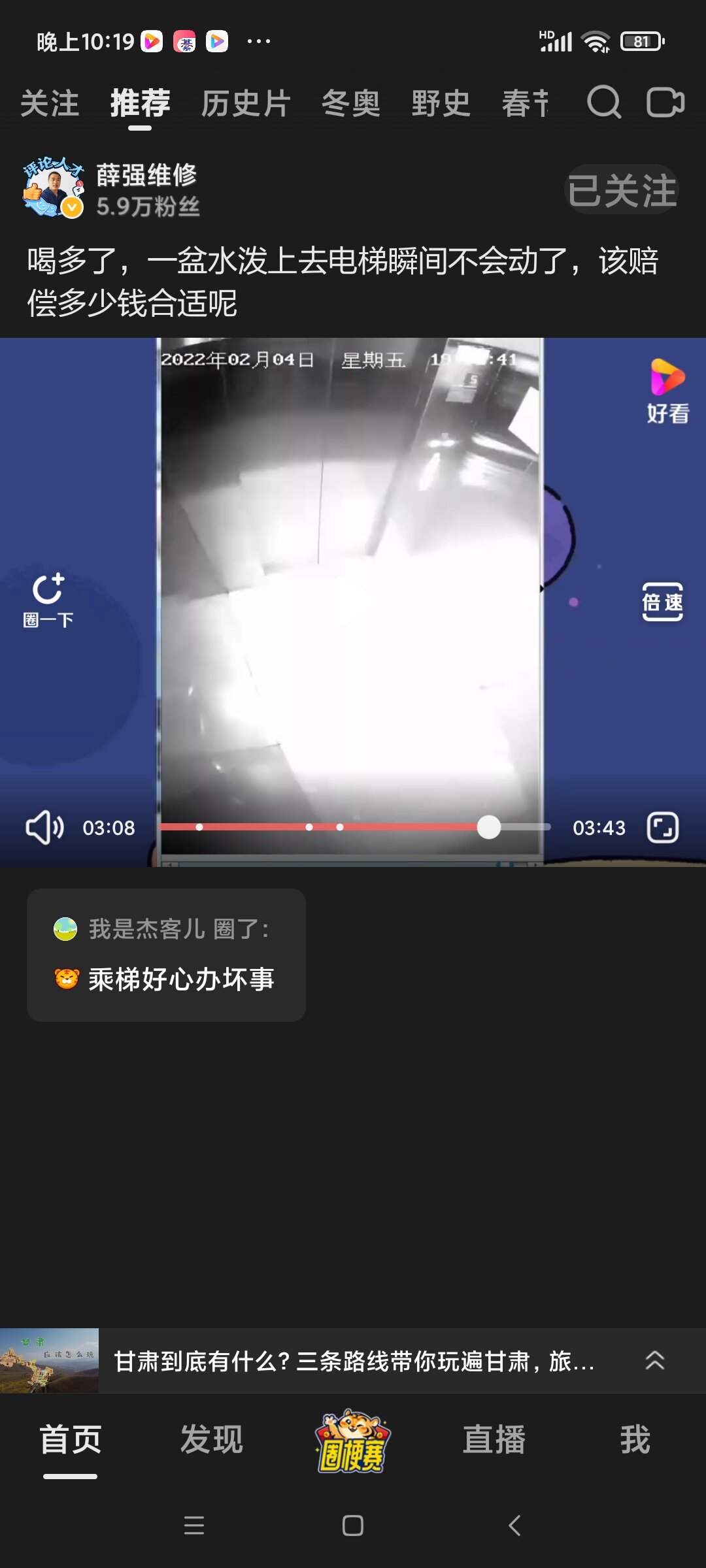
Task: Switch to the 直播 tab
Action: tap(494, 1440)
